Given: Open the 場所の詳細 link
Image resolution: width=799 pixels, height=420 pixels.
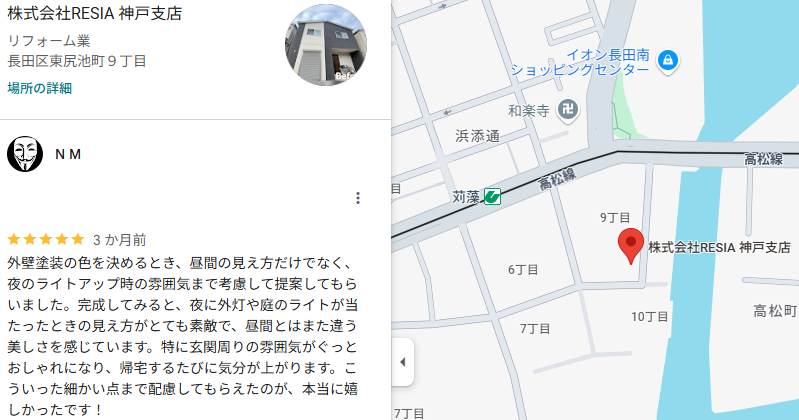Looking at the screenshot, I should pyautogui.click(x=40, y=88).
